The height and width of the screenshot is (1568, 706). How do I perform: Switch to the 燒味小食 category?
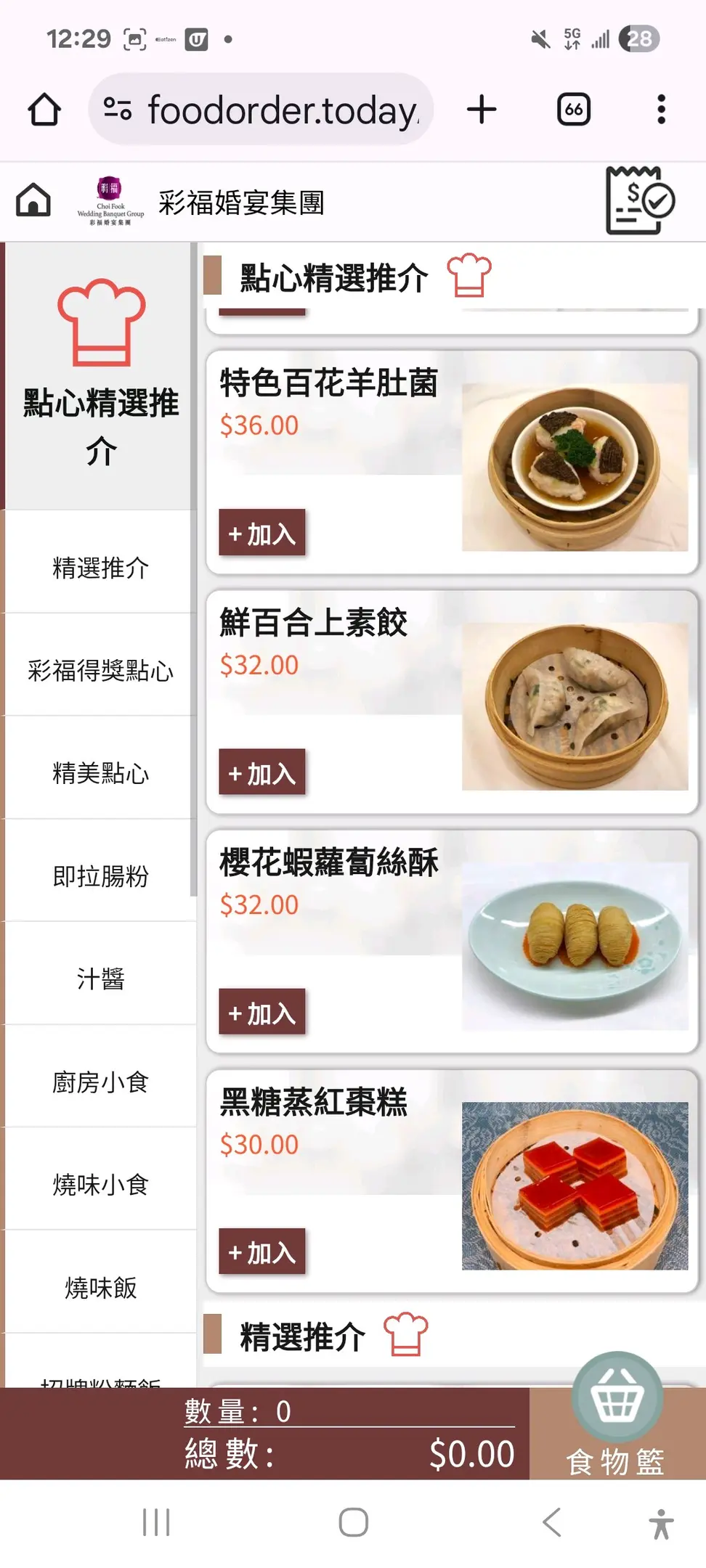pos(100,1185)
